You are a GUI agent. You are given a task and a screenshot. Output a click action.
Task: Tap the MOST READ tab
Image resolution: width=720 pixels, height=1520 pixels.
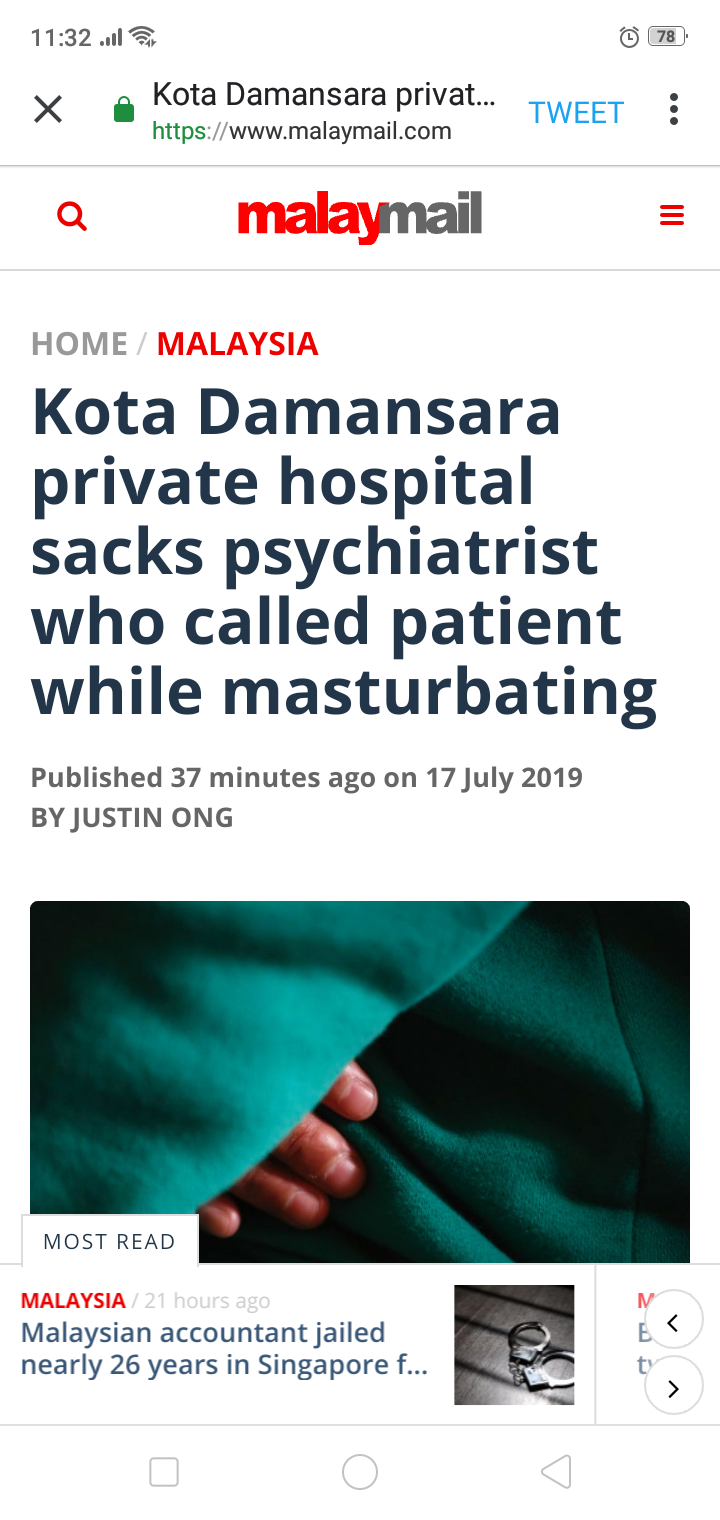coord(110,1241)
